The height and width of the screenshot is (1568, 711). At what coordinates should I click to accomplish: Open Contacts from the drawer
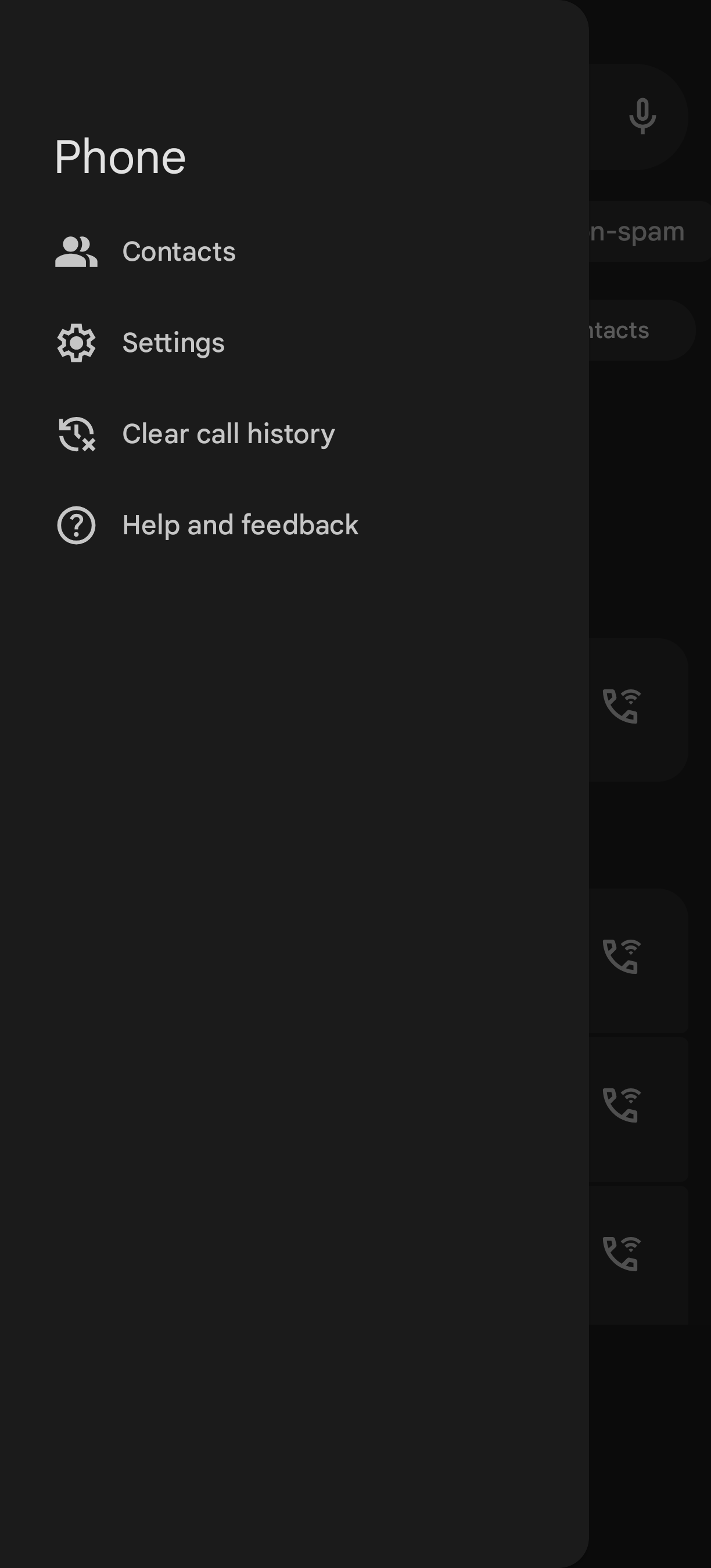point(178,252)
